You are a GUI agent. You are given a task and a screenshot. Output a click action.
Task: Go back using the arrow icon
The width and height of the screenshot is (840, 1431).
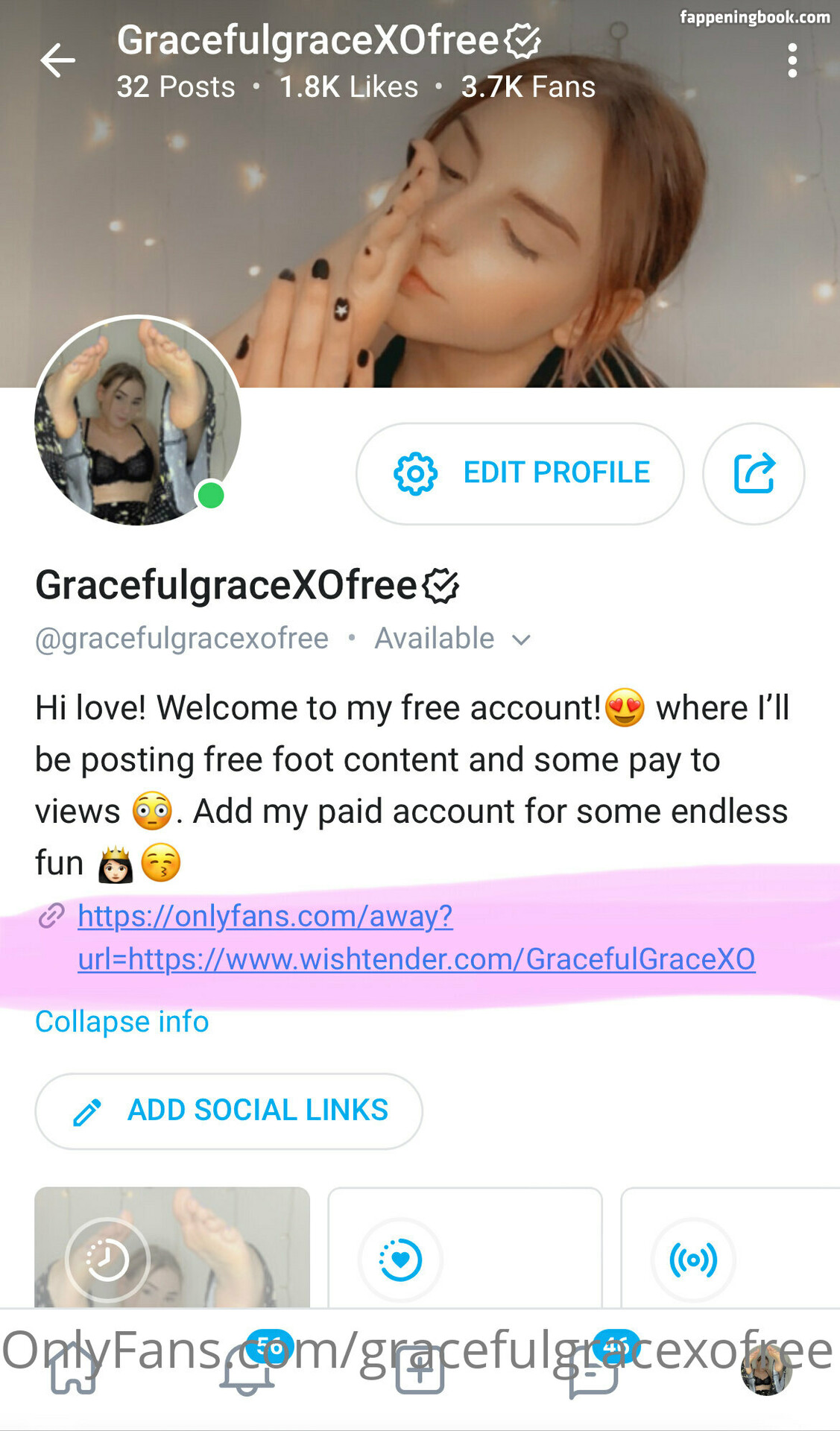pos(57,61)
